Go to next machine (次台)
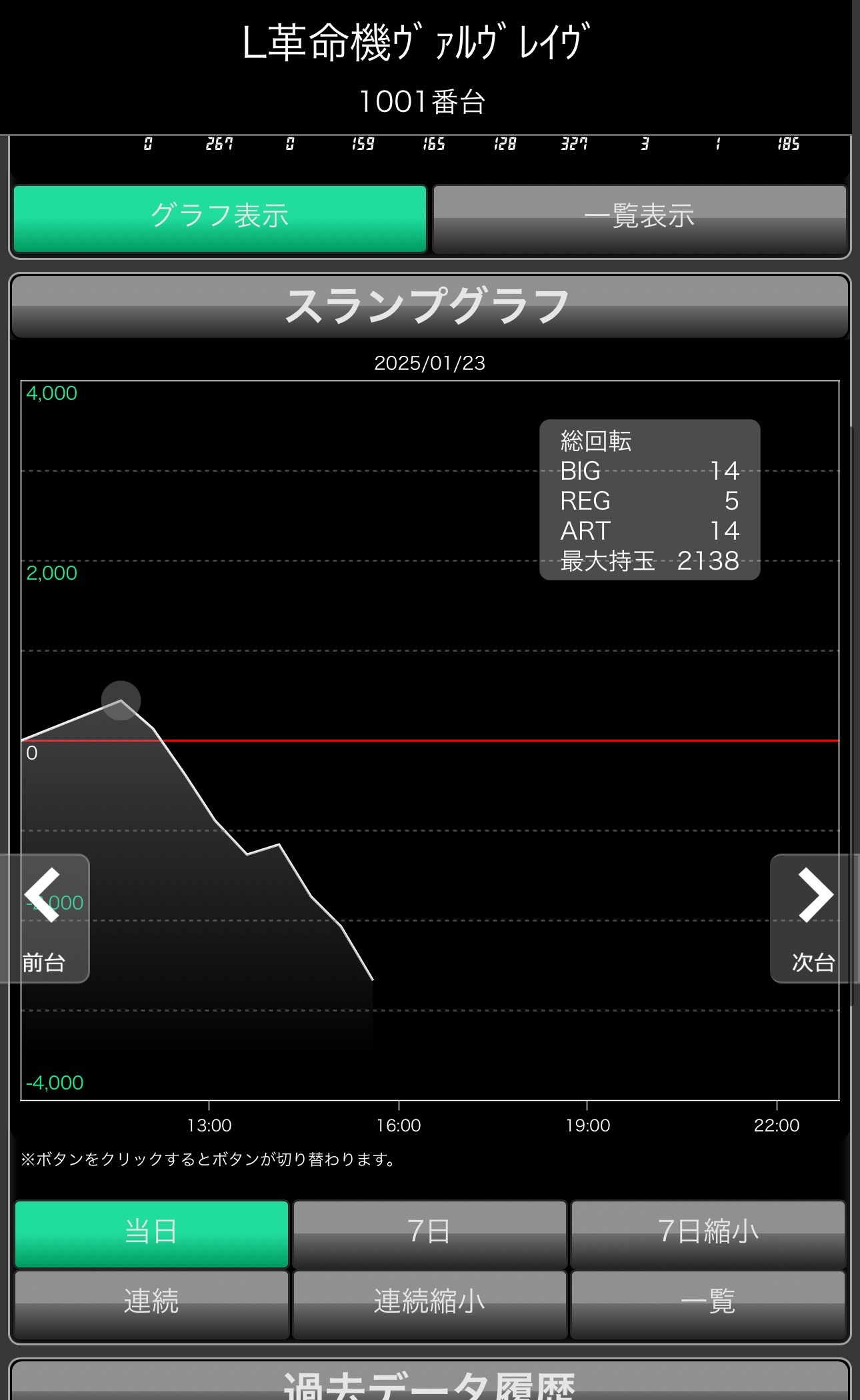Screen dimensions: 860x1400 (x=813, y=918)
